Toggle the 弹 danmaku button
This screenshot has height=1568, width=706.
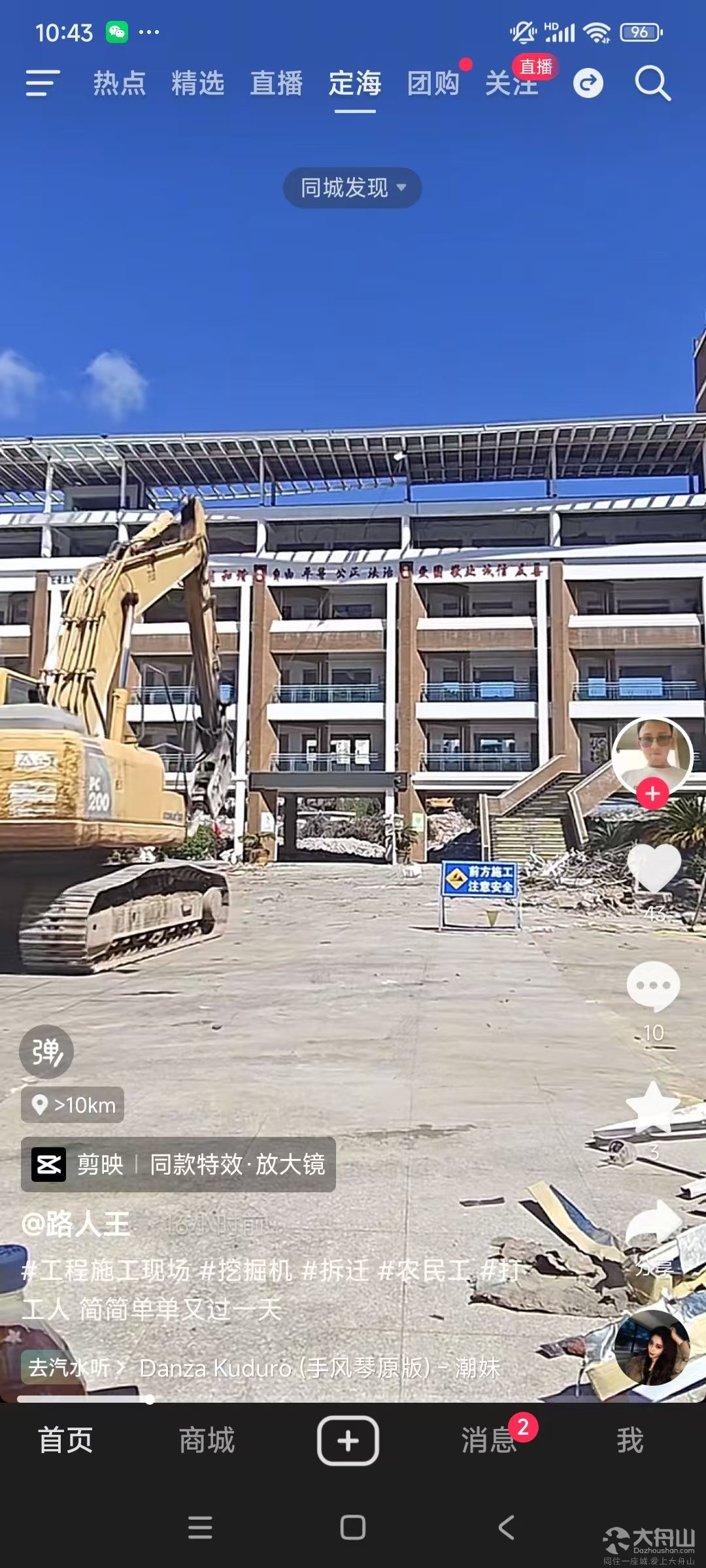46,1052
